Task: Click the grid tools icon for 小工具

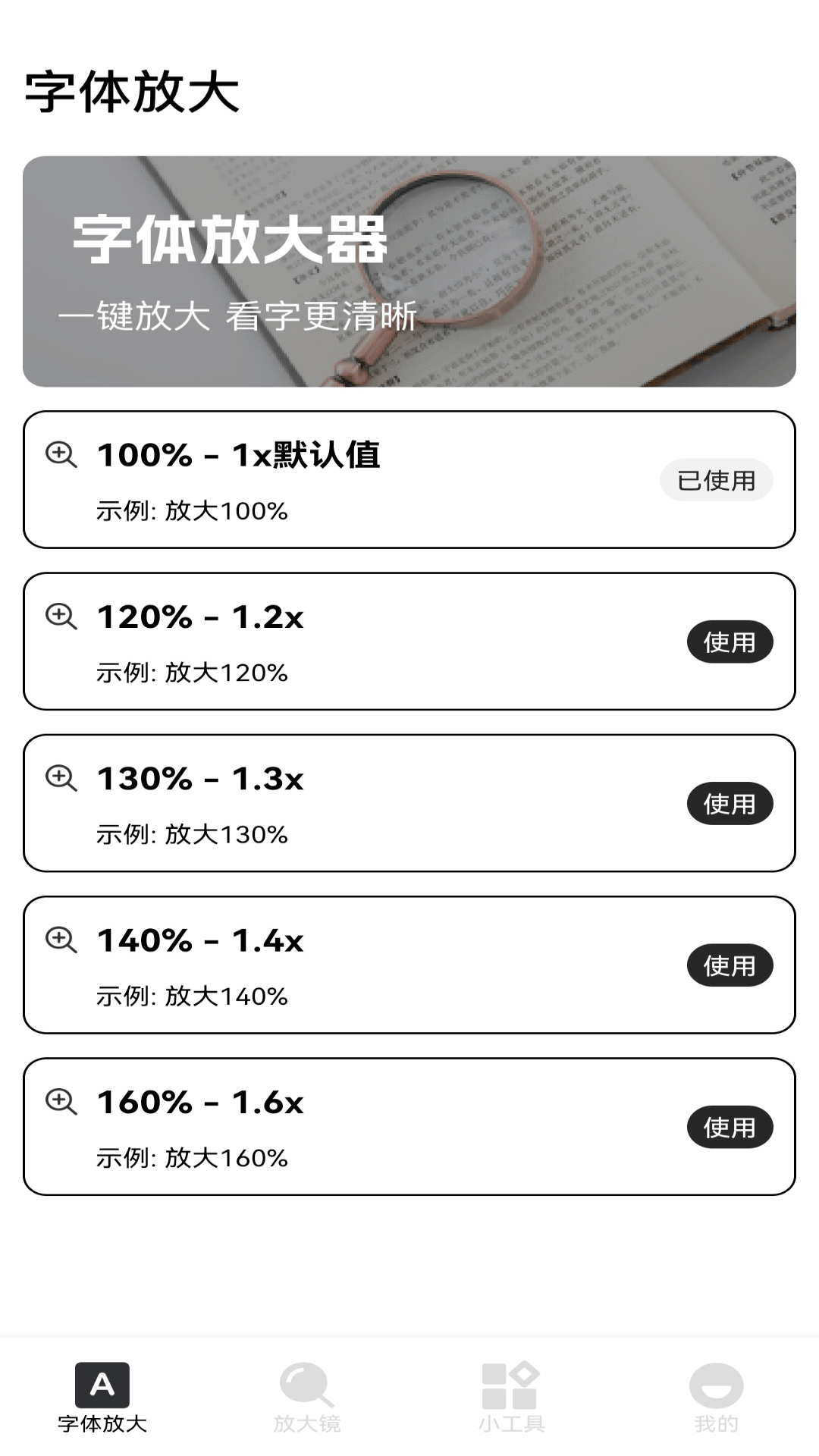Action: coord(512,1385)
